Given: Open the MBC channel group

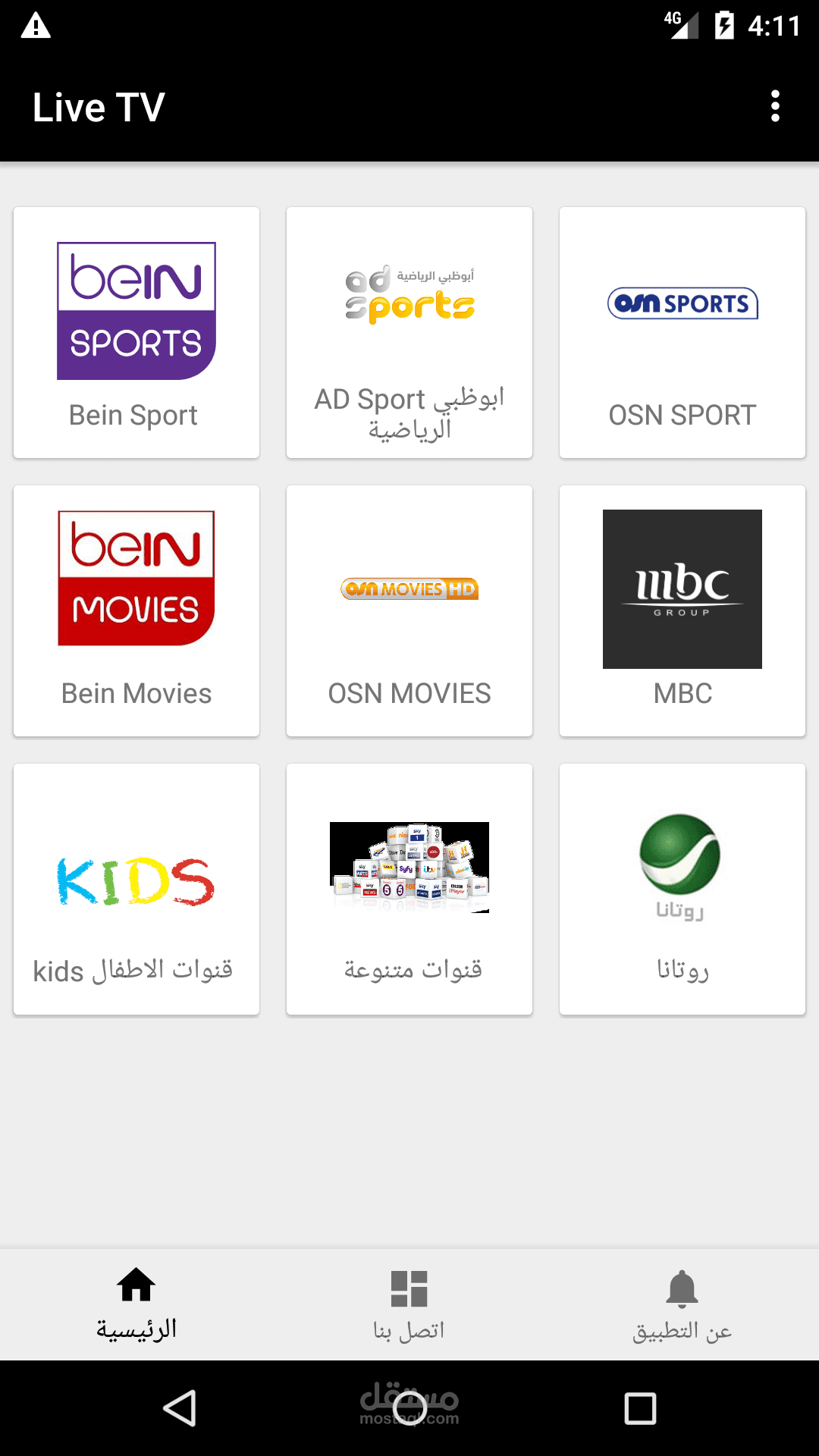Looking at the screenshot, I should 682,610.
